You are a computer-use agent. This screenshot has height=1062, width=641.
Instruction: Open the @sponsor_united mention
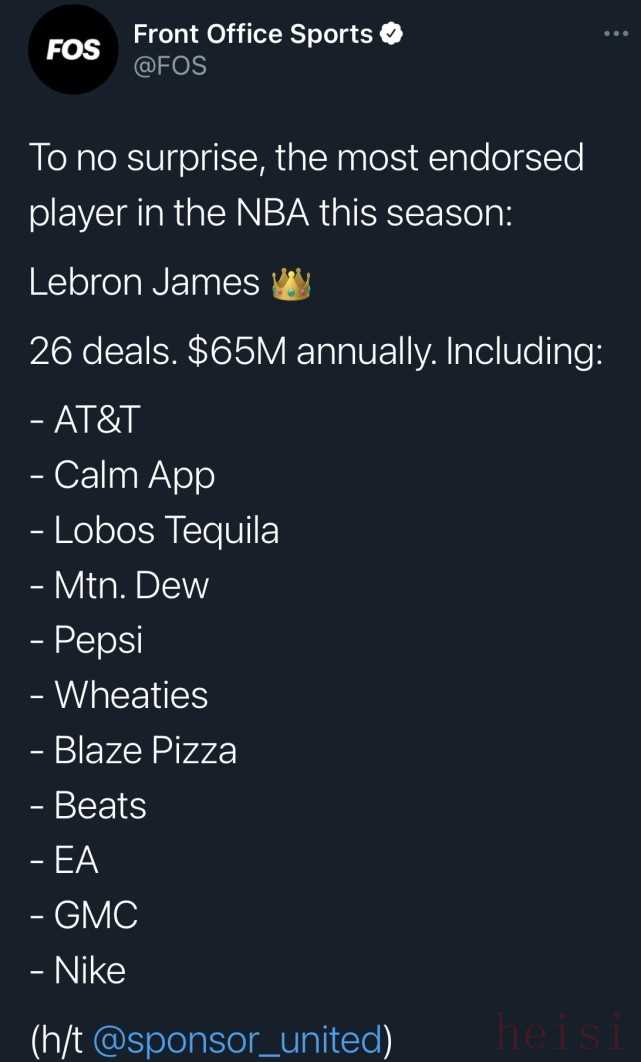coord(236,1039)
